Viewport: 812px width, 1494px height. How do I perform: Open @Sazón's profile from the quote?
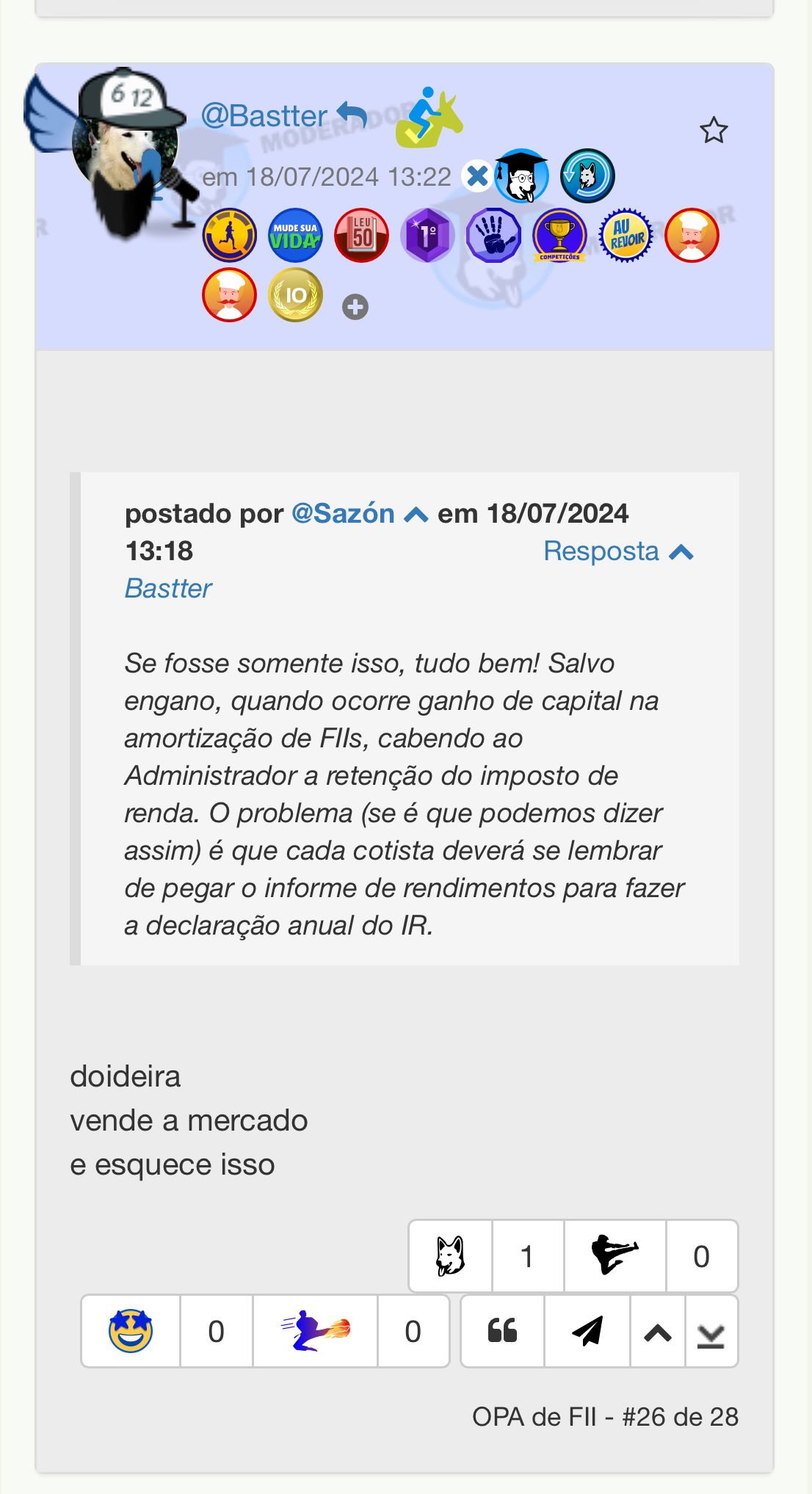click(343, 513)
